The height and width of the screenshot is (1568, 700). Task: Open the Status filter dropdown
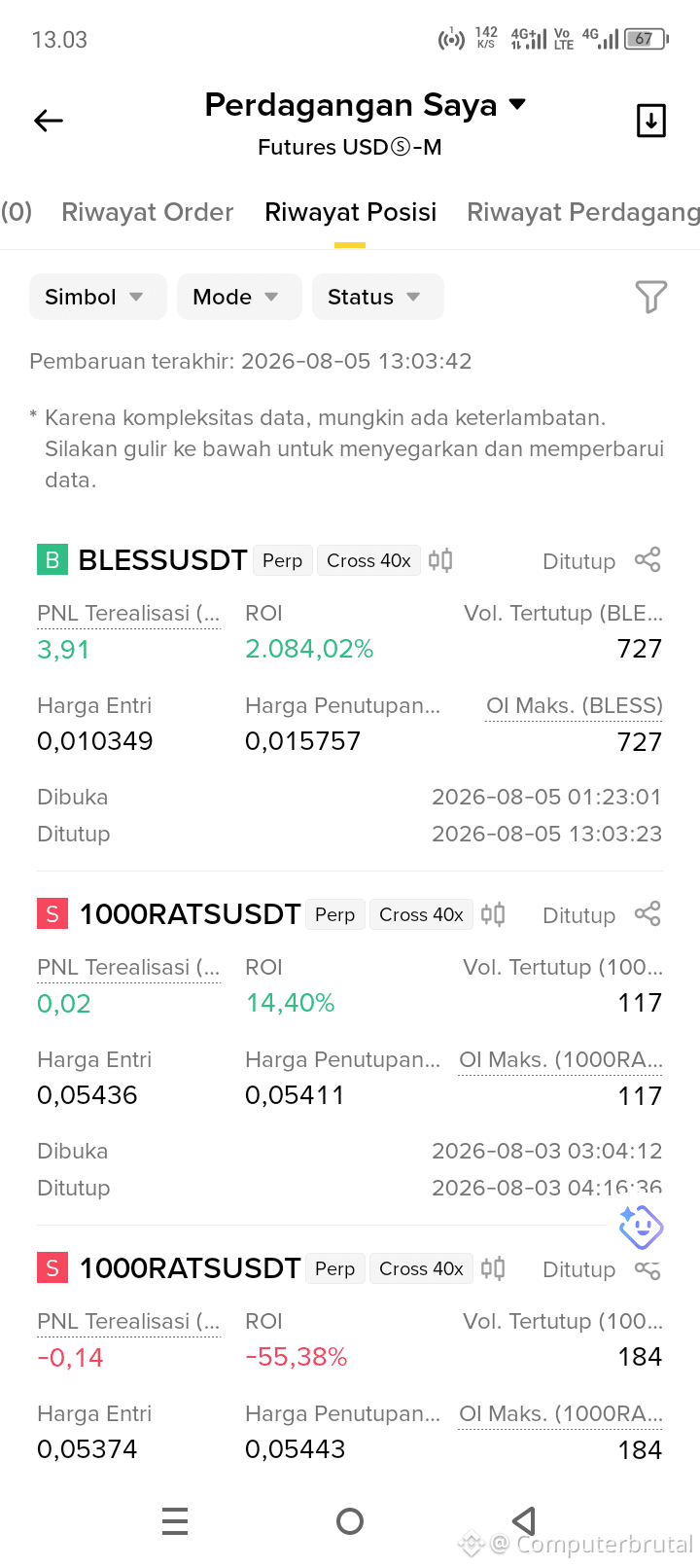(378, 297)
